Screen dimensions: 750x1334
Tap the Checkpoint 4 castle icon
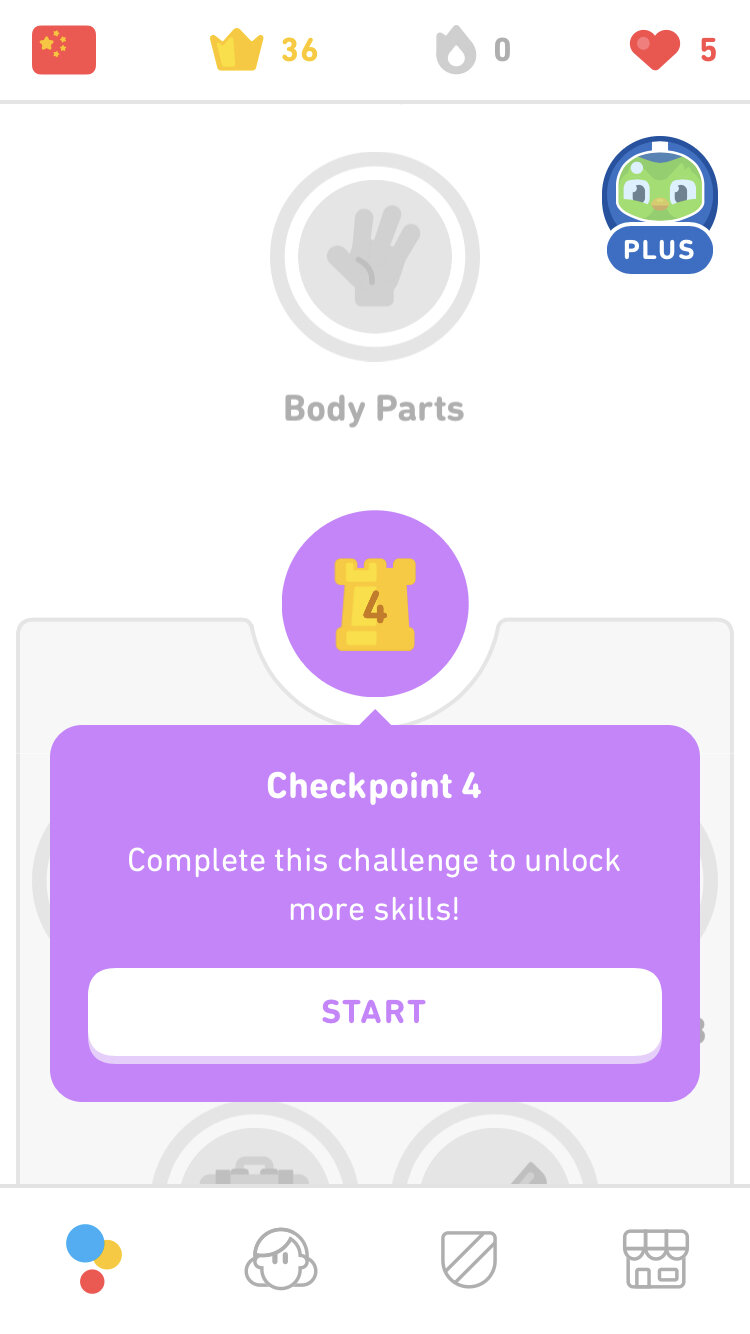point(375,604)
